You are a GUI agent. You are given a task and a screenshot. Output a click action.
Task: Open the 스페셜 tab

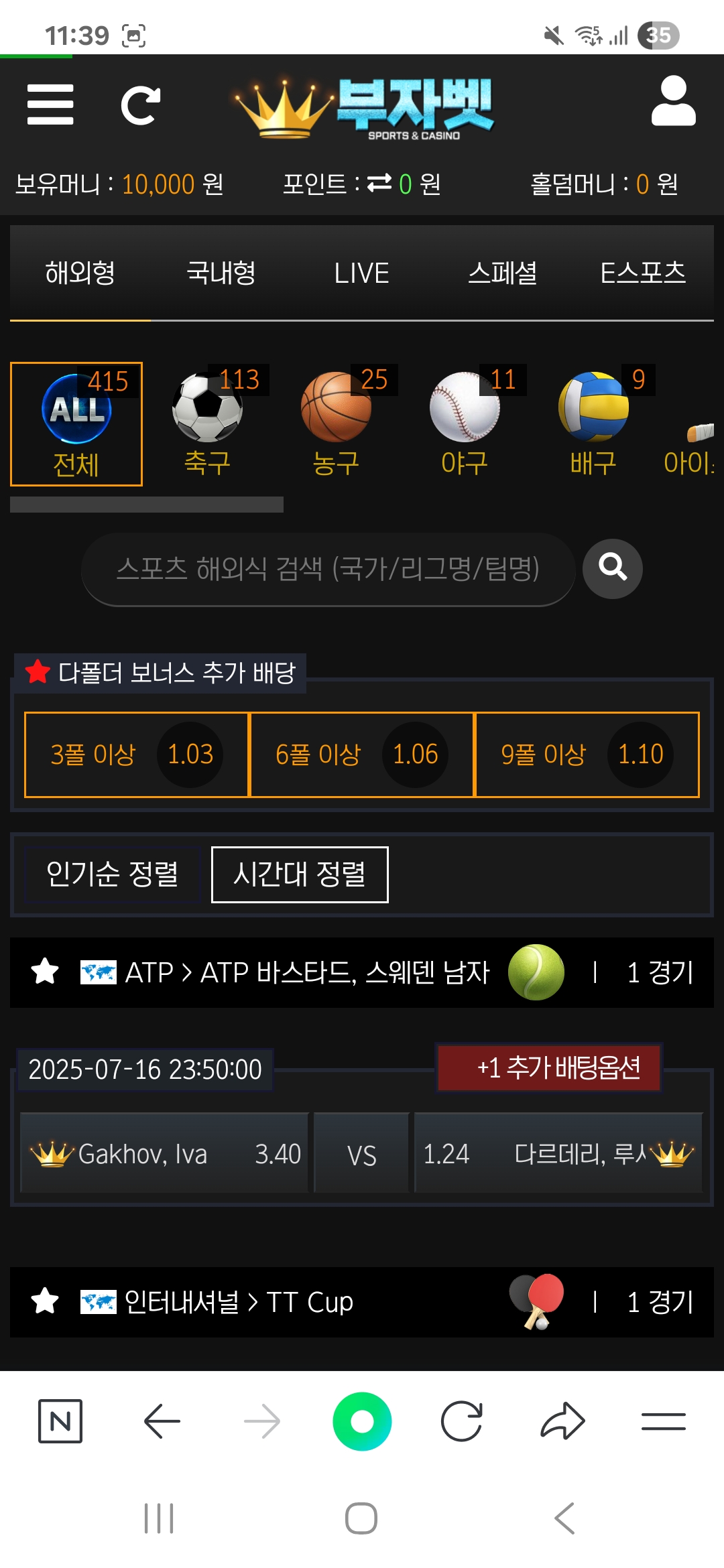[502, 273]
